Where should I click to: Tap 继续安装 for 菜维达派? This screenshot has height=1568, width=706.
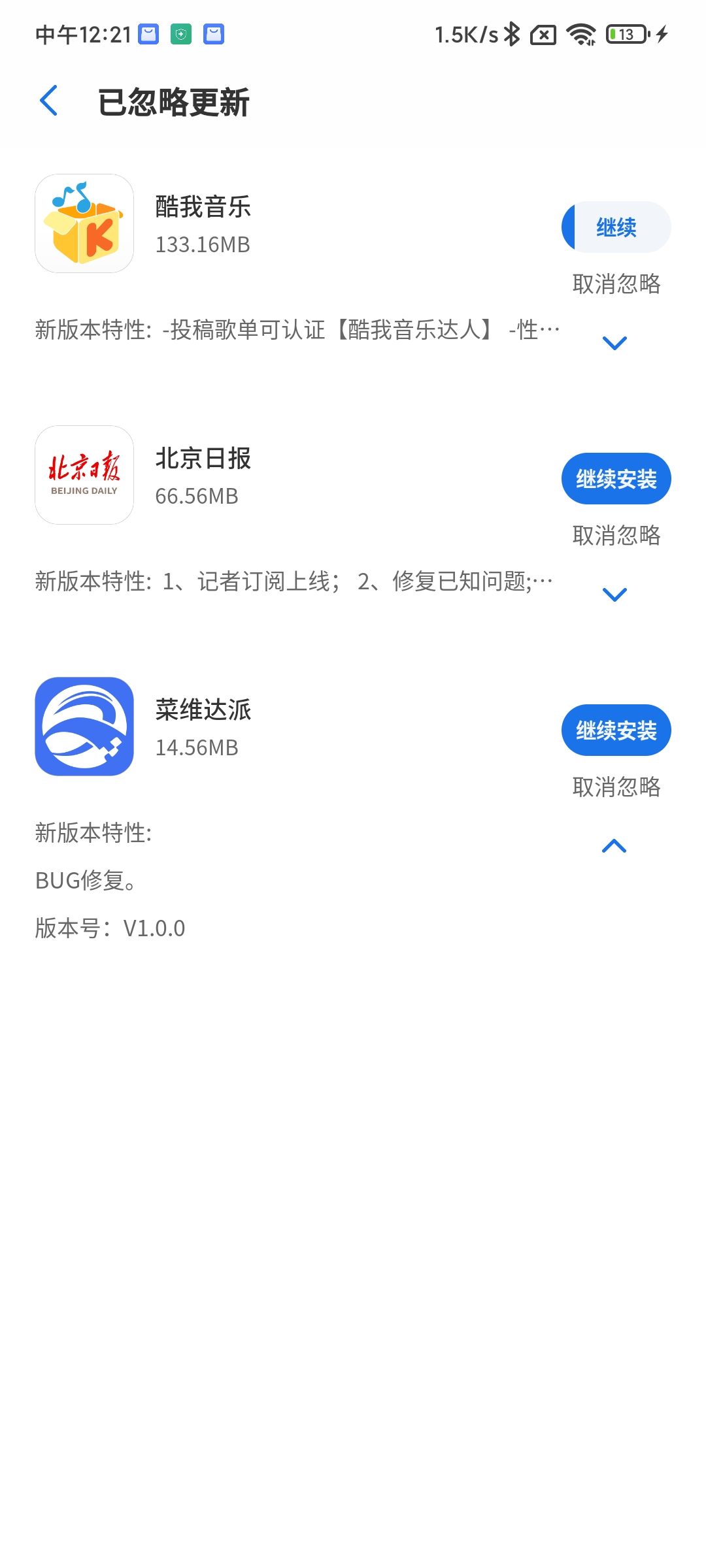click(x=616, y=730)
